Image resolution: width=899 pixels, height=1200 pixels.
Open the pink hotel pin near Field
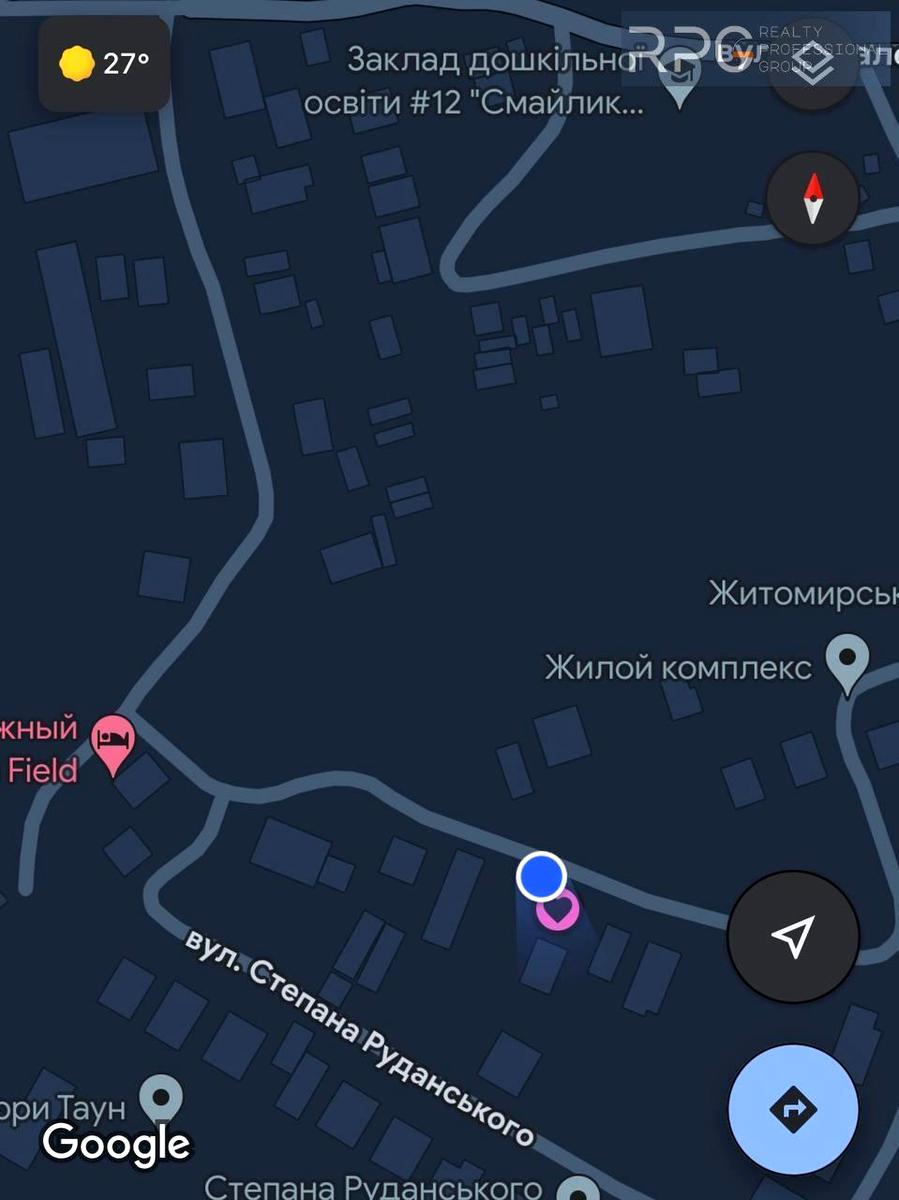[x=112, y=742]
